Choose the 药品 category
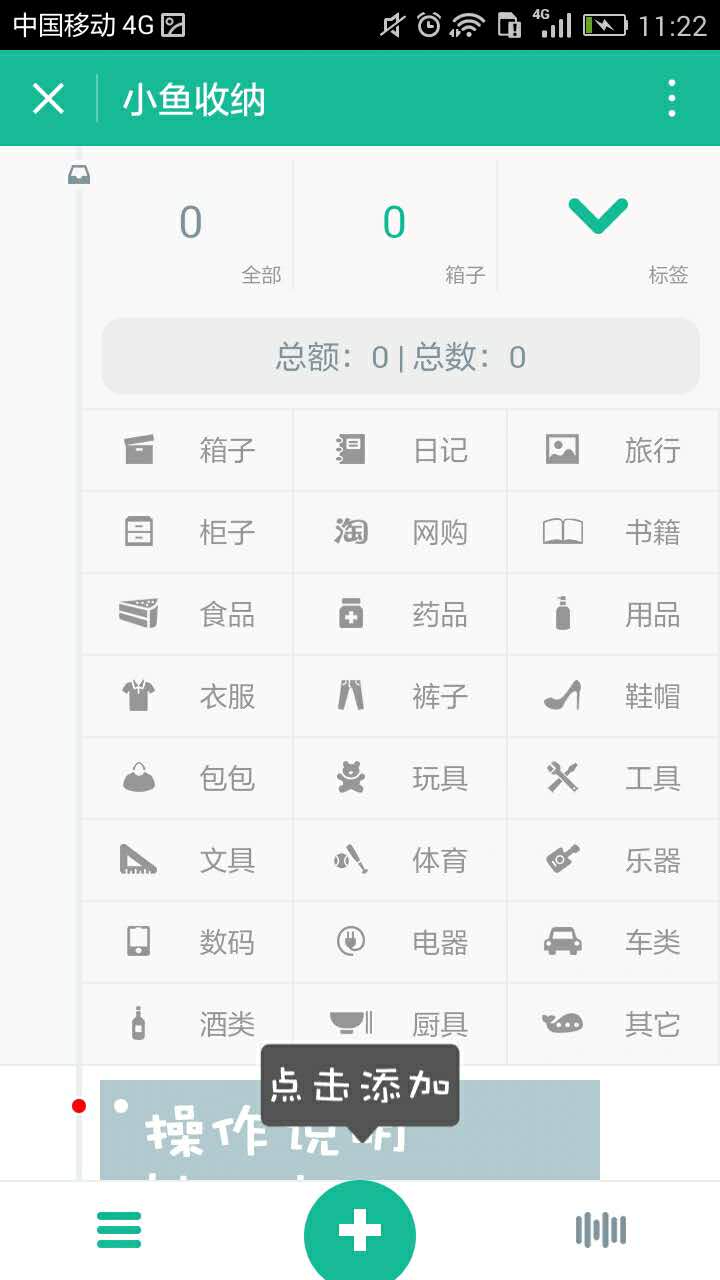The width and height of the screenshot is (720, 1280). pyautogui.click(x=400, y=615)
